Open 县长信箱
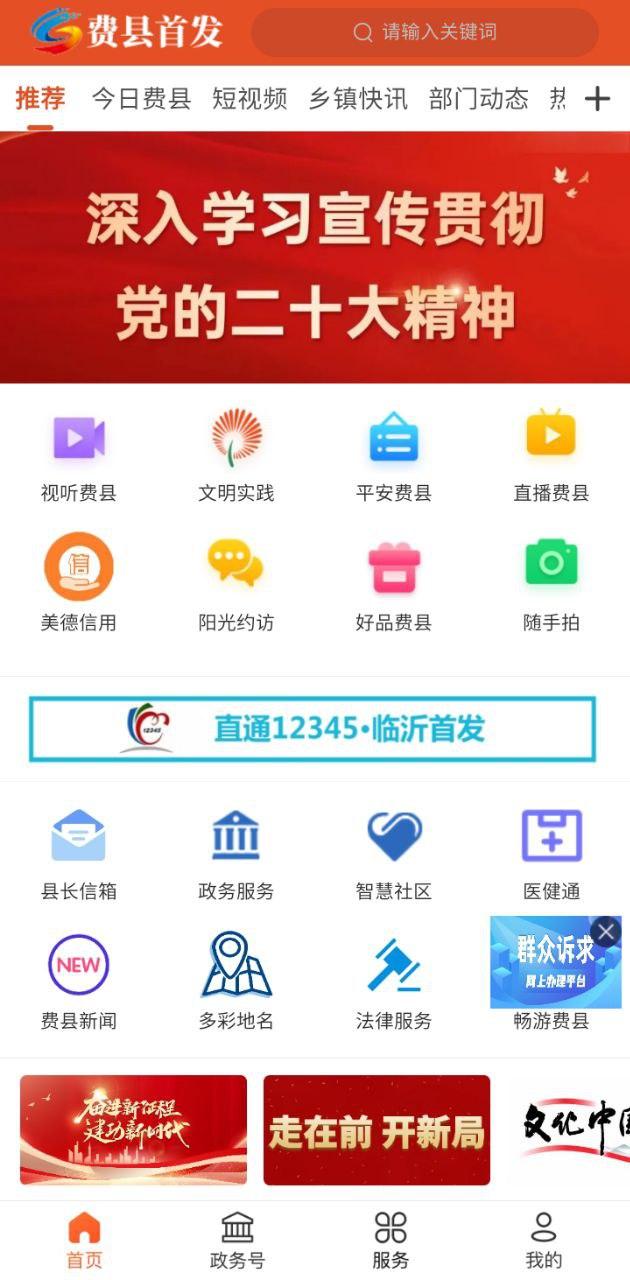630x1280 pixels. [x=79, y=853]
